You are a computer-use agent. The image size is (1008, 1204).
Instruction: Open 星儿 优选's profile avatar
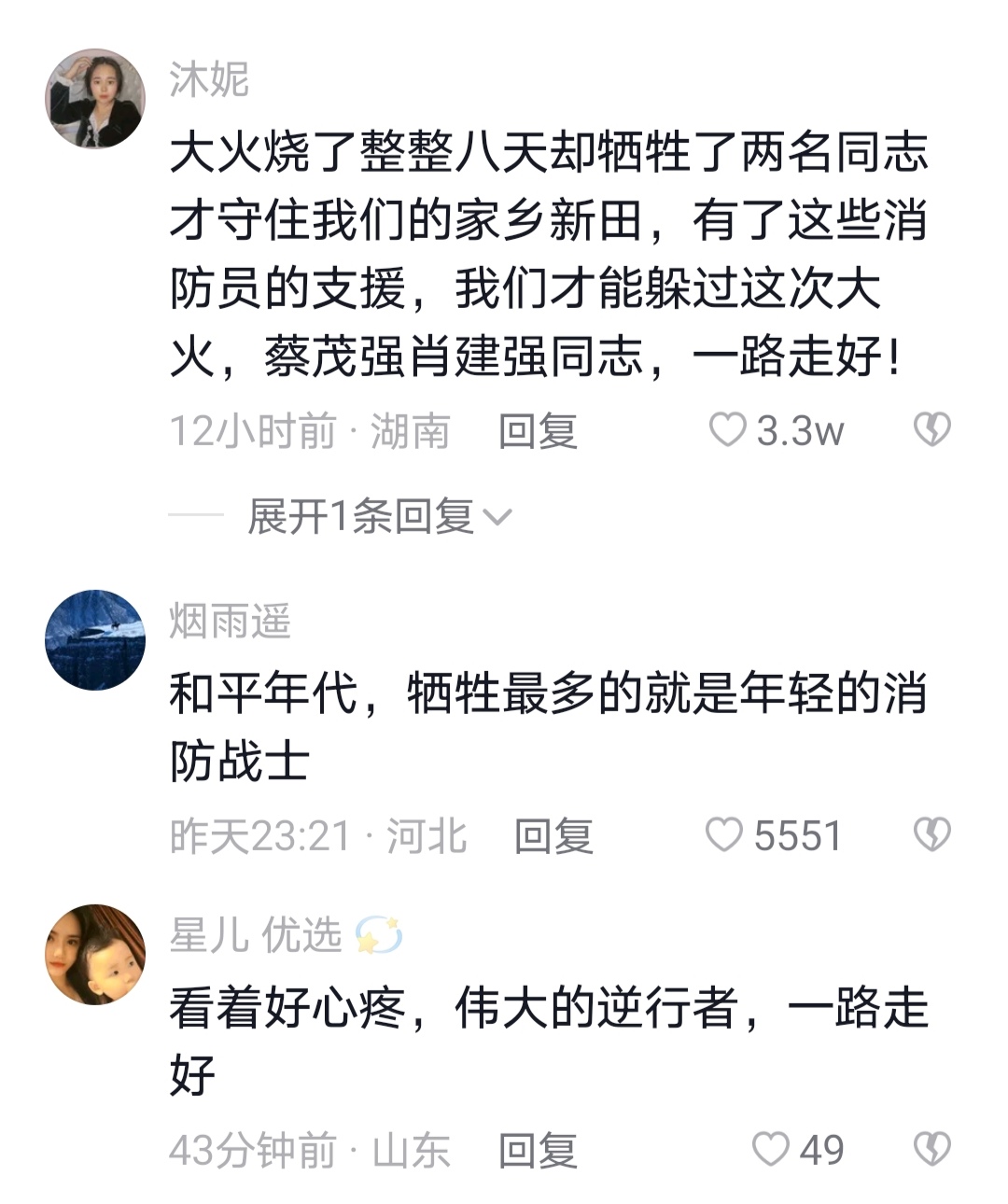[x=95, y=954]
